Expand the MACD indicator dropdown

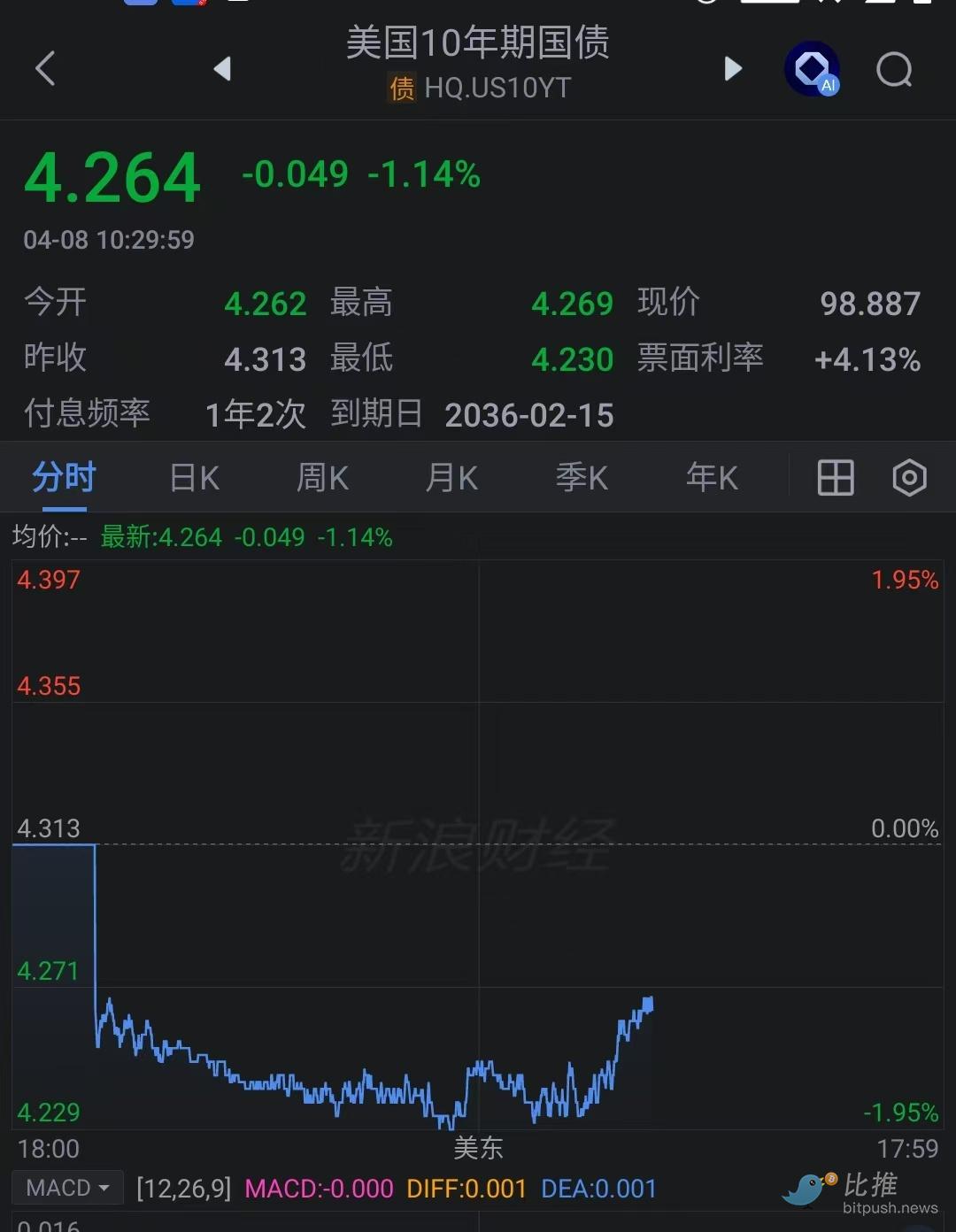(x=67, y=1188)
